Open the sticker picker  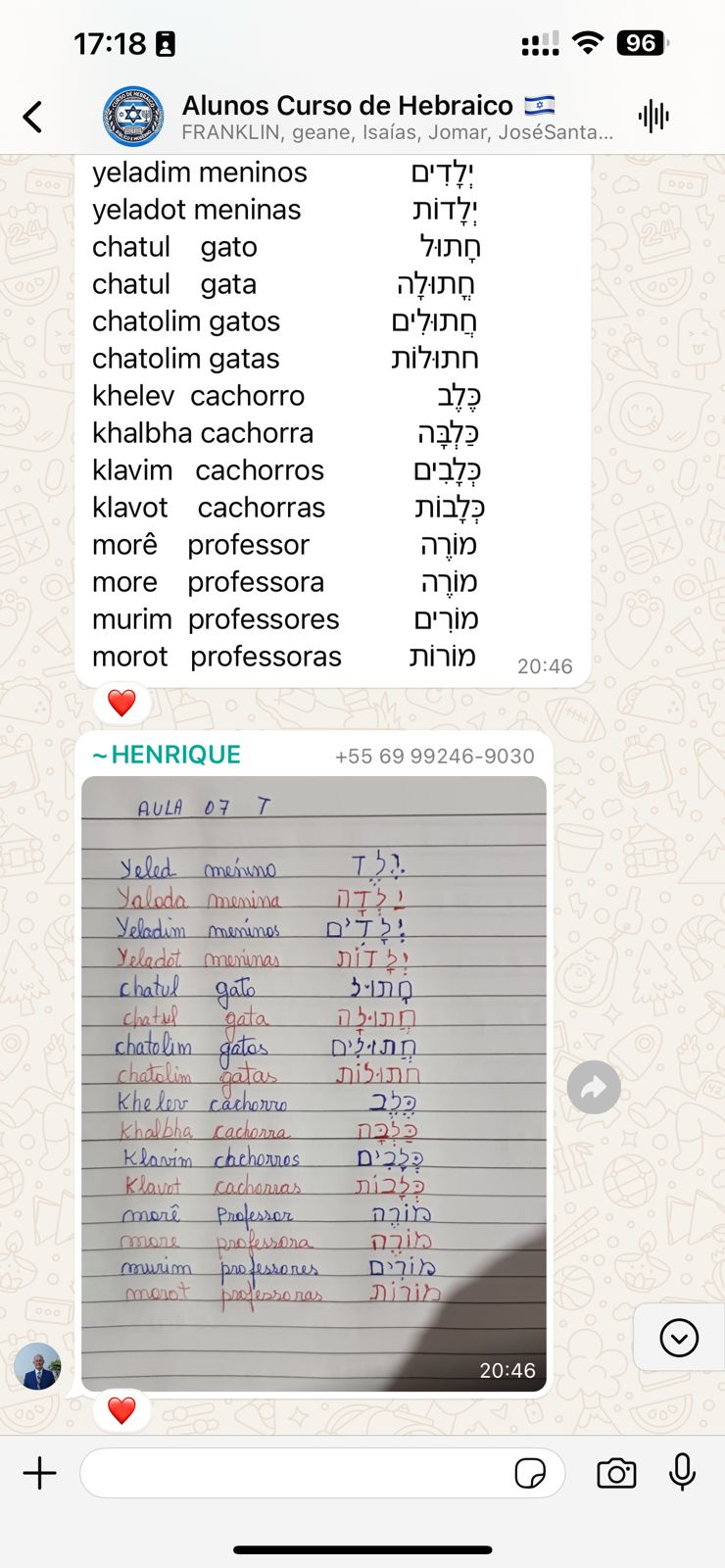(x=530, y=1473)
